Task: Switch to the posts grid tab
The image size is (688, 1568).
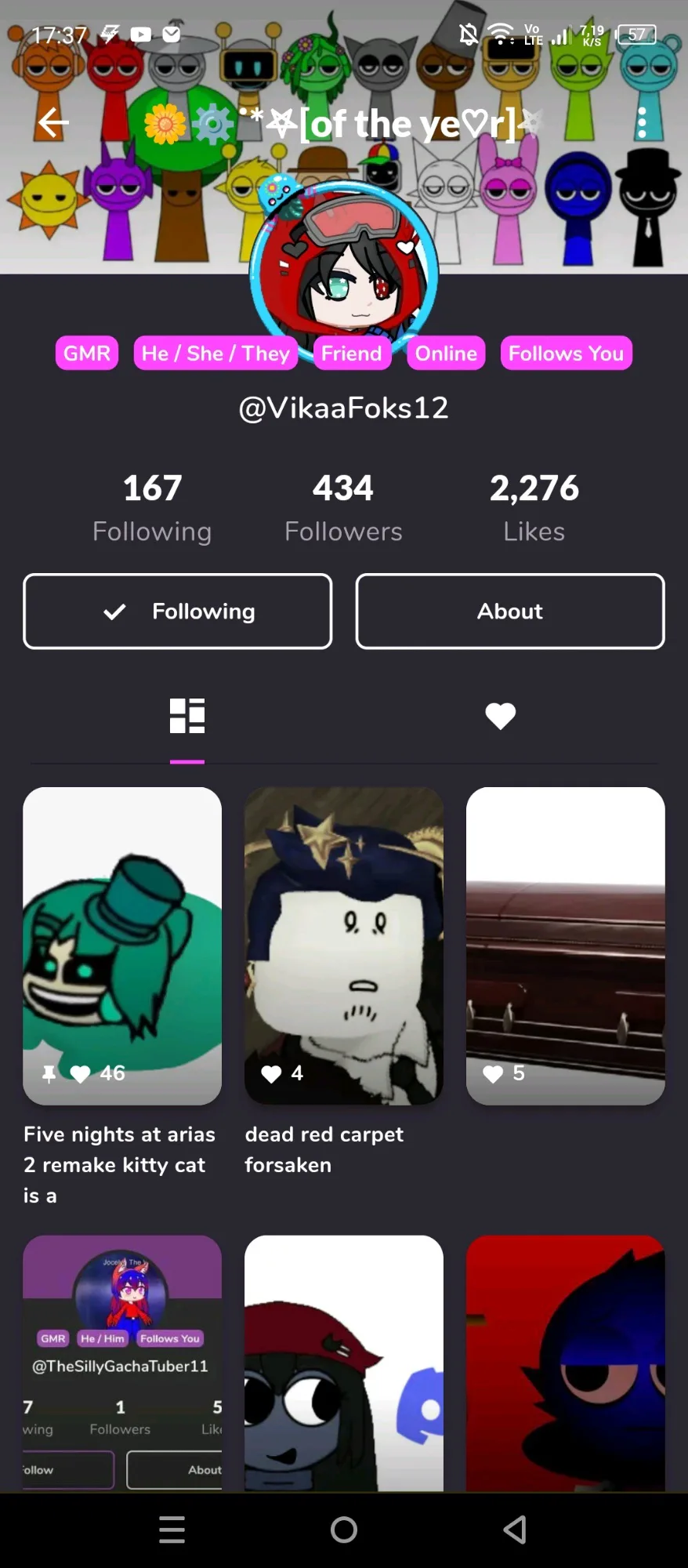Action: 187,716
